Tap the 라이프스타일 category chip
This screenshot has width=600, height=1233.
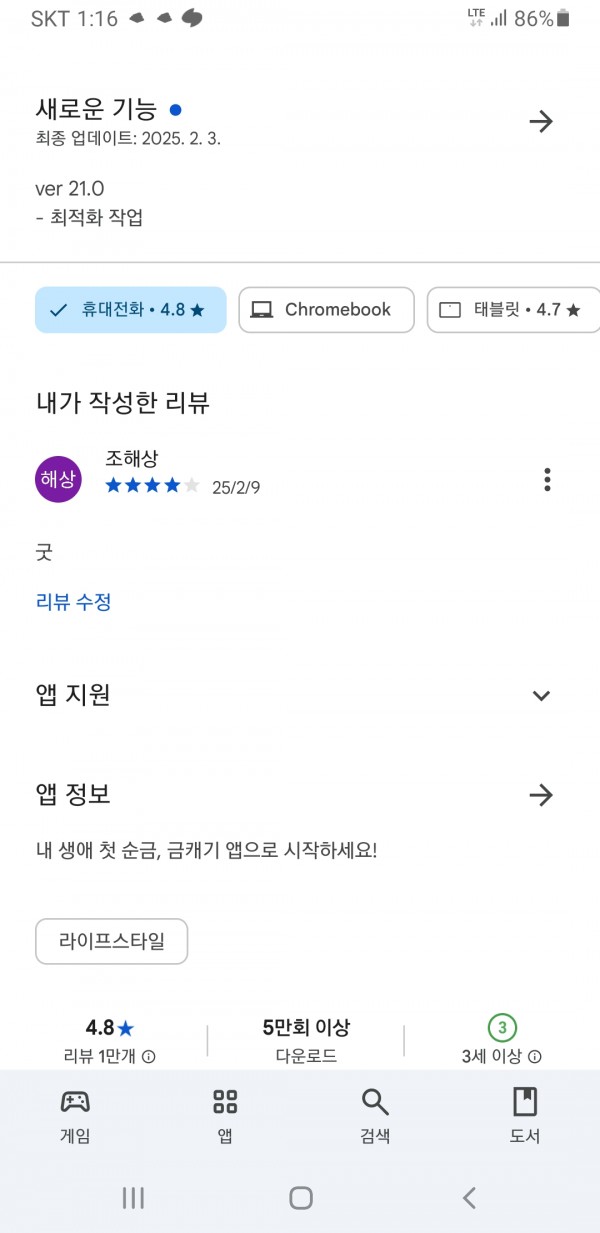pos(111,941)
